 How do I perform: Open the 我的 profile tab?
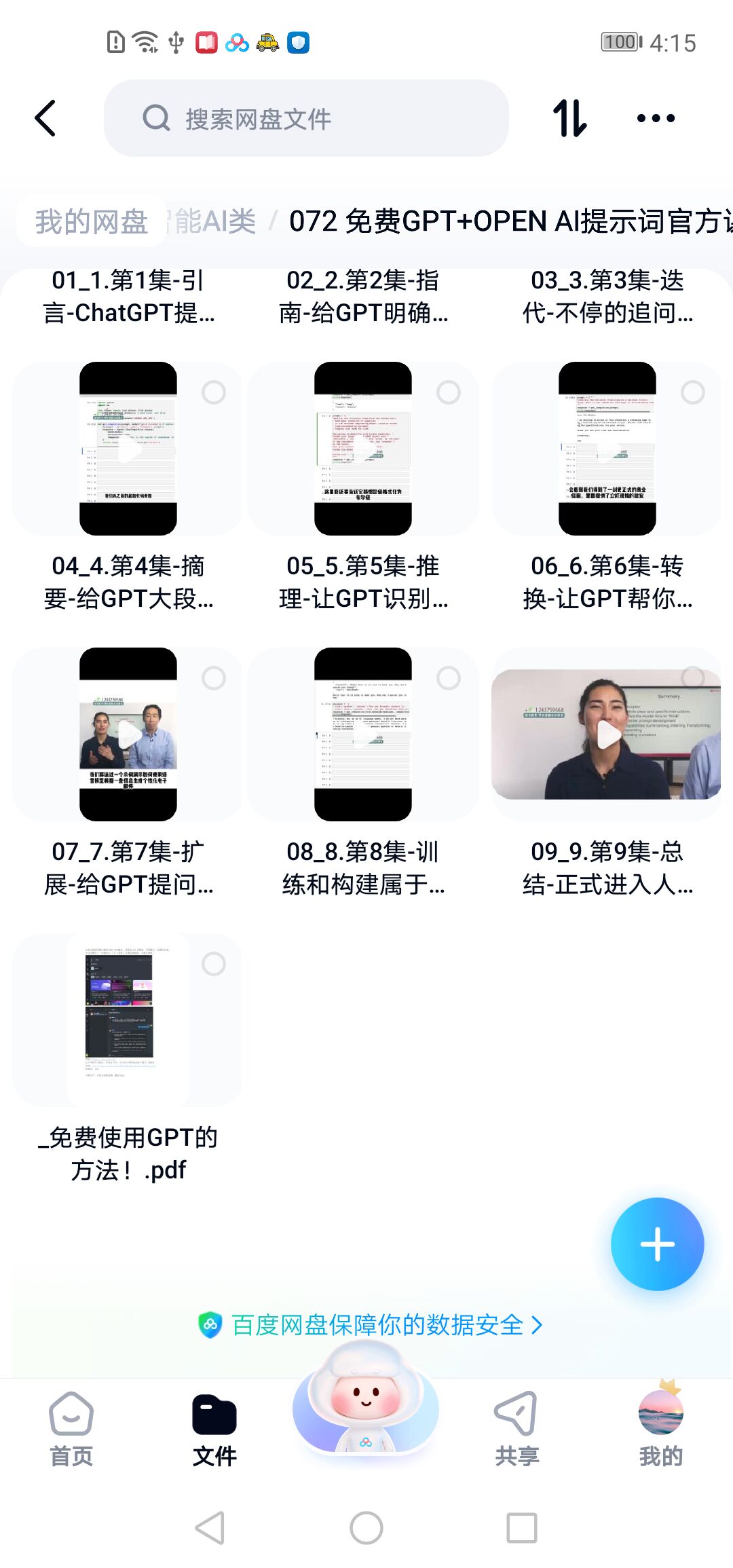pos(660,1429)
